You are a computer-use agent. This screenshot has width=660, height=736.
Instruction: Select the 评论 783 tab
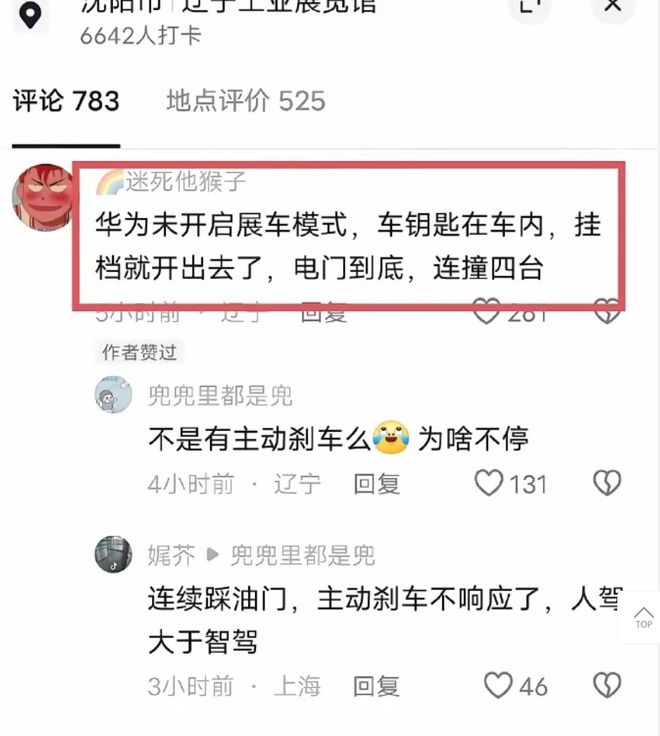pos(66,101)
